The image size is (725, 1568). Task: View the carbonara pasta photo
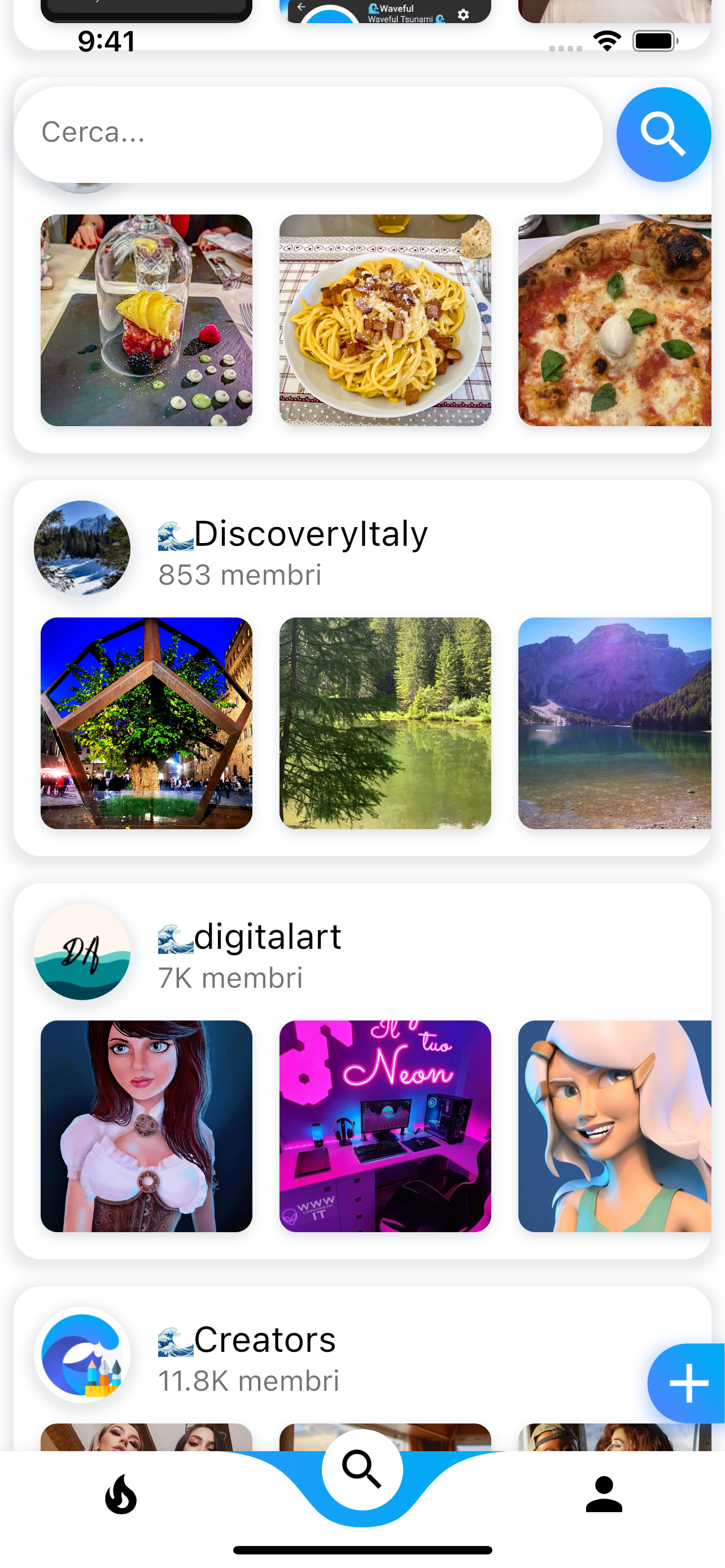pyautogui.click(x=385, y=320)
